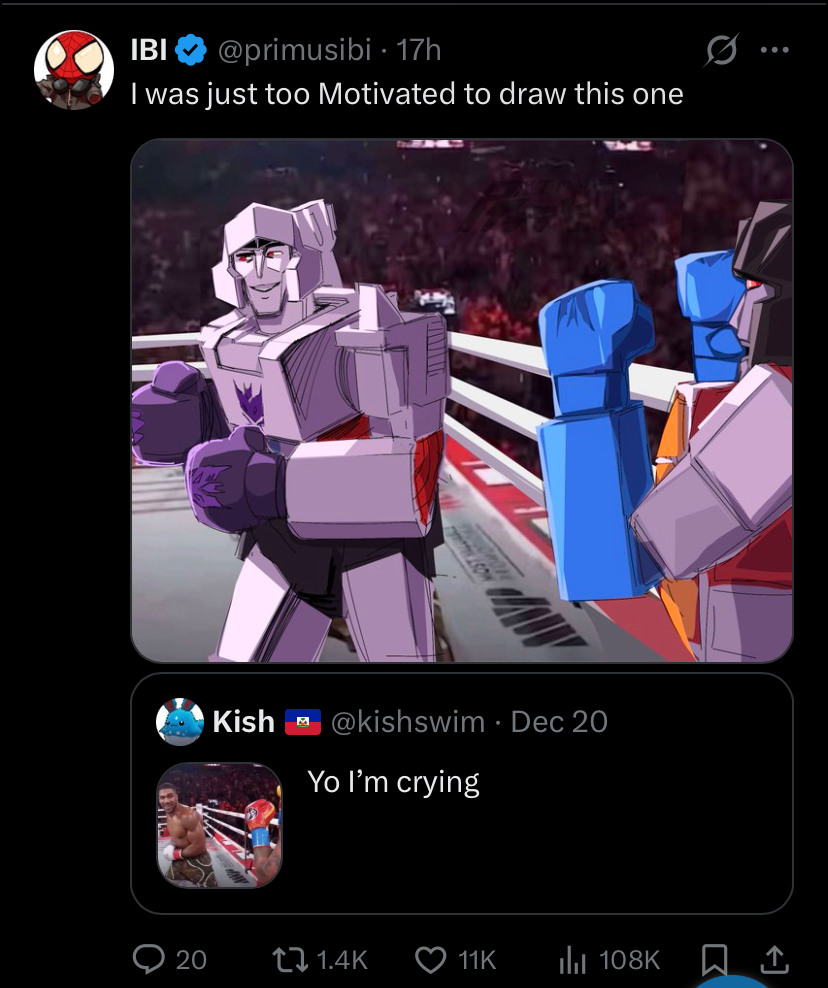This screenshot has width=828, height=988.
Task: Bookmark IBI's post
Action: point(714,960)
